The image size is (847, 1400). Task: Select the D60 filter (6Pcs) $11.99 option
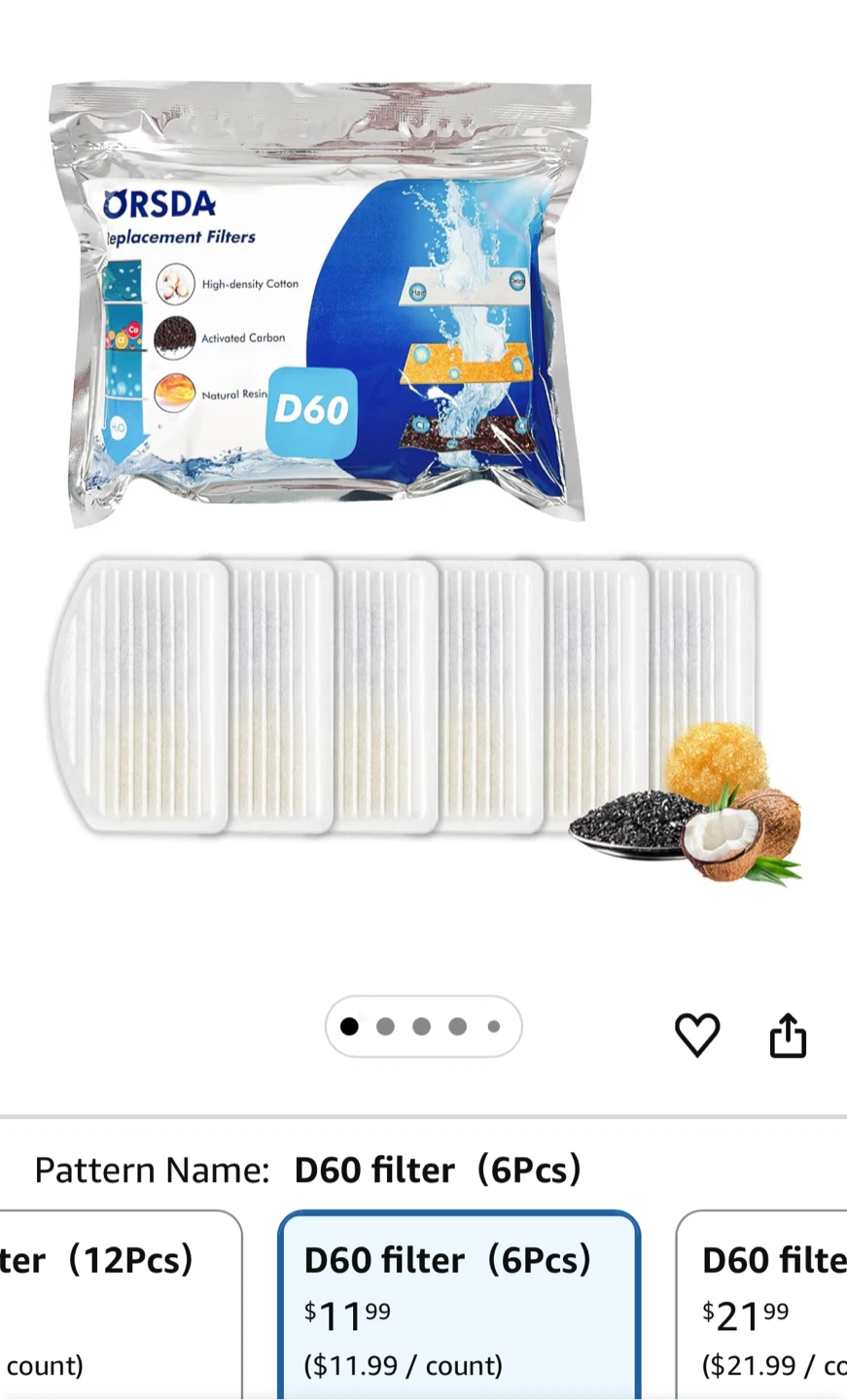459,1308
